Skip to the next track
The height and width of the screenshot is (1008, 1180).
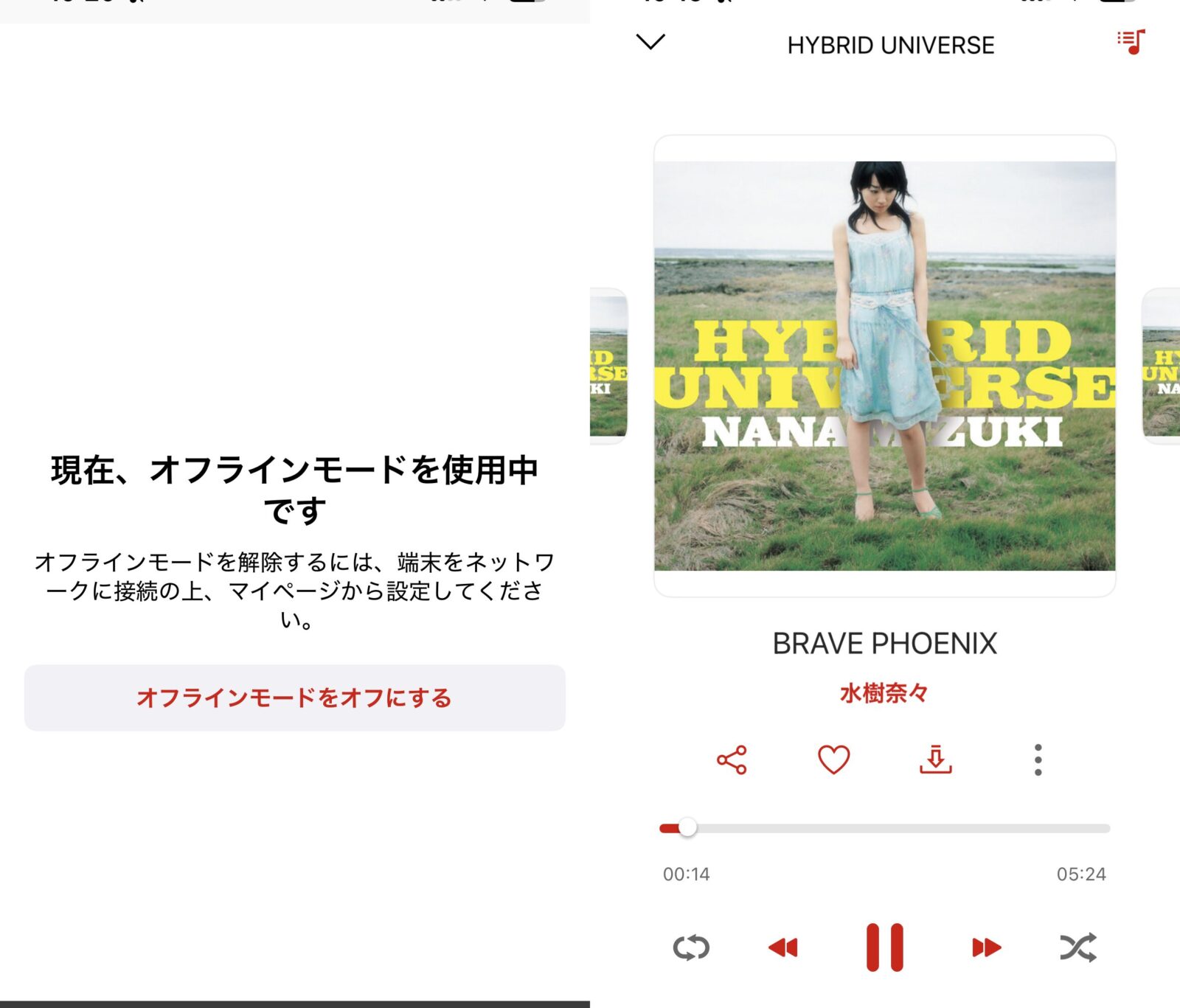tap(986, 948)
